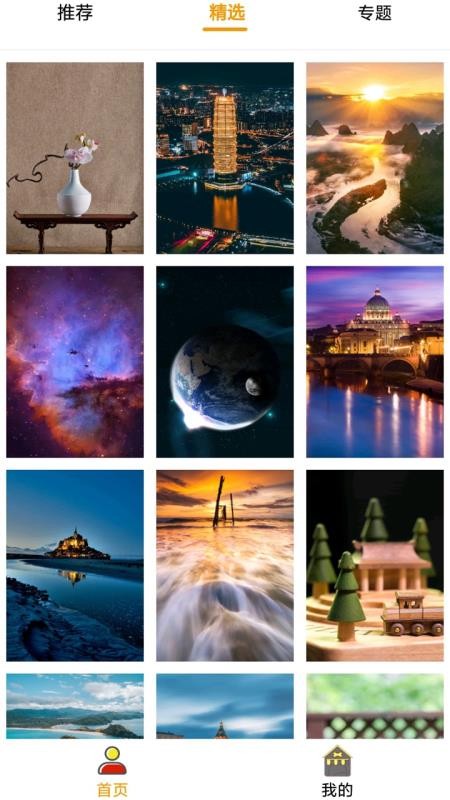
Task: Open the tropical beach coastline wallpaper
Action: [x=75, y=706]
